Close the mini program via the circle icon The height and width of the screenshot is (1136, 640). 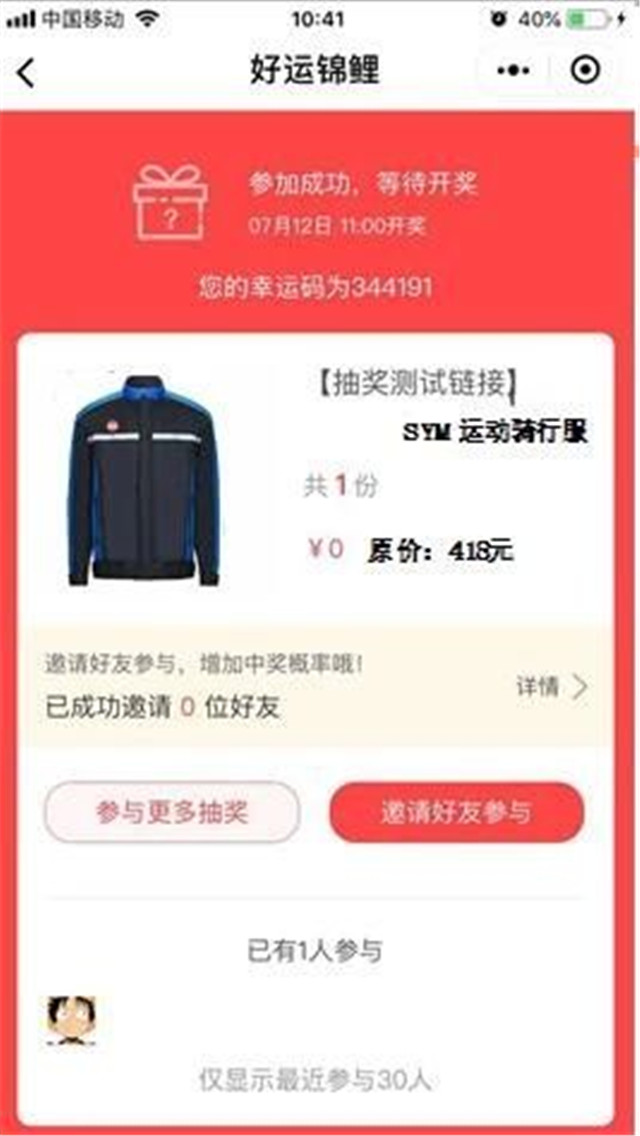pos(585,70)
